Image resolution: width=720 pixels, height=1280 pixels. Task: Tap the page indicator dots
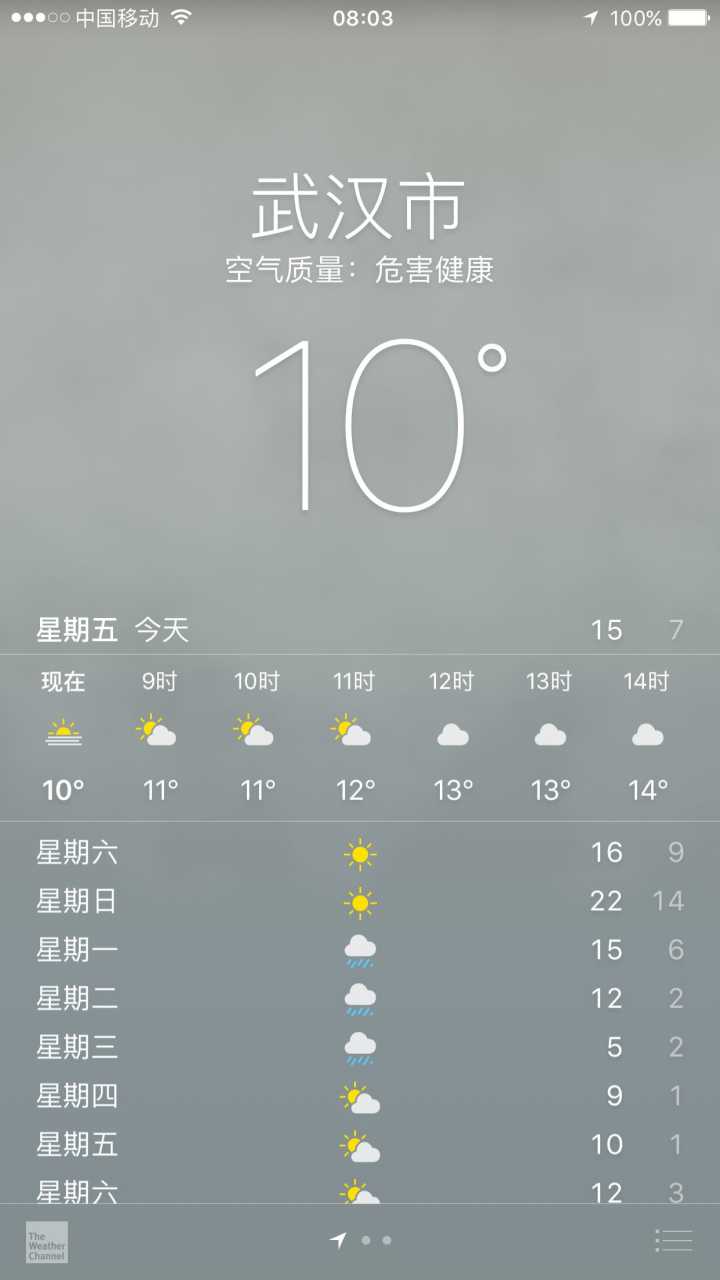tap(360, 1241)
